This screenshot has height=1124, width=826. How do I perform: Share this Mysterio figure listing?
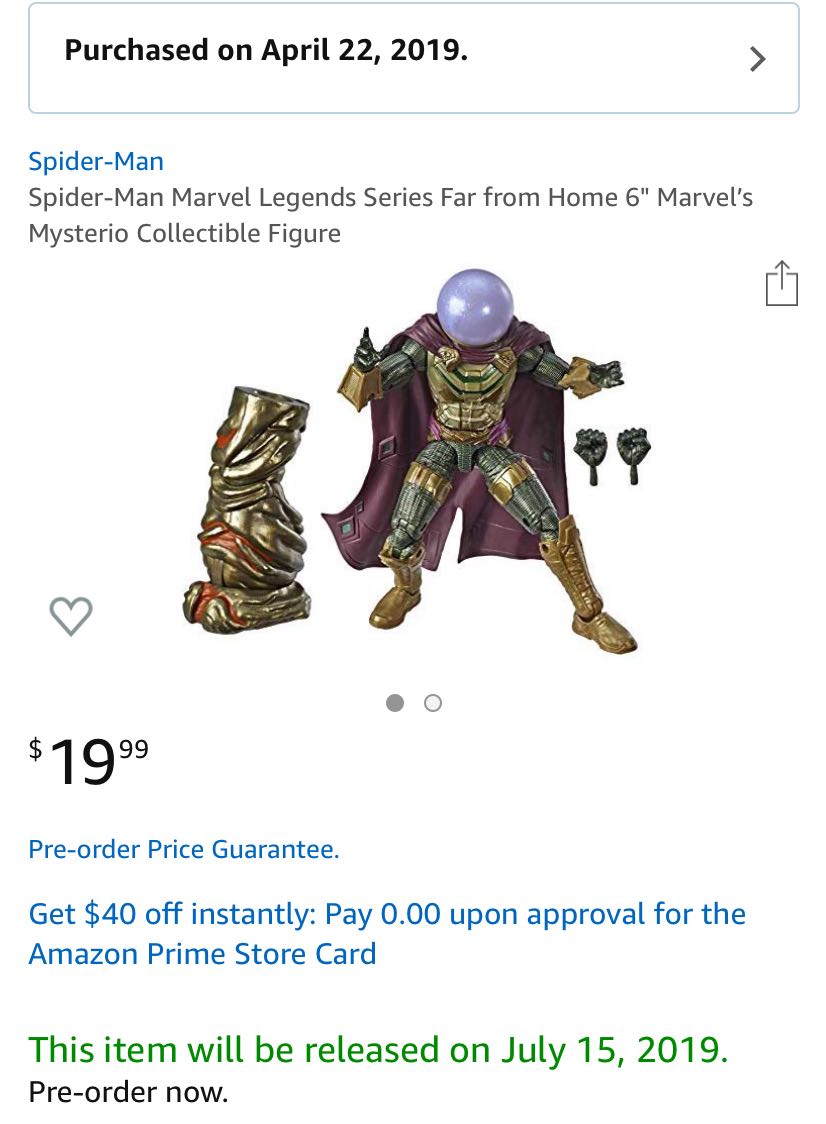[781, 283]
